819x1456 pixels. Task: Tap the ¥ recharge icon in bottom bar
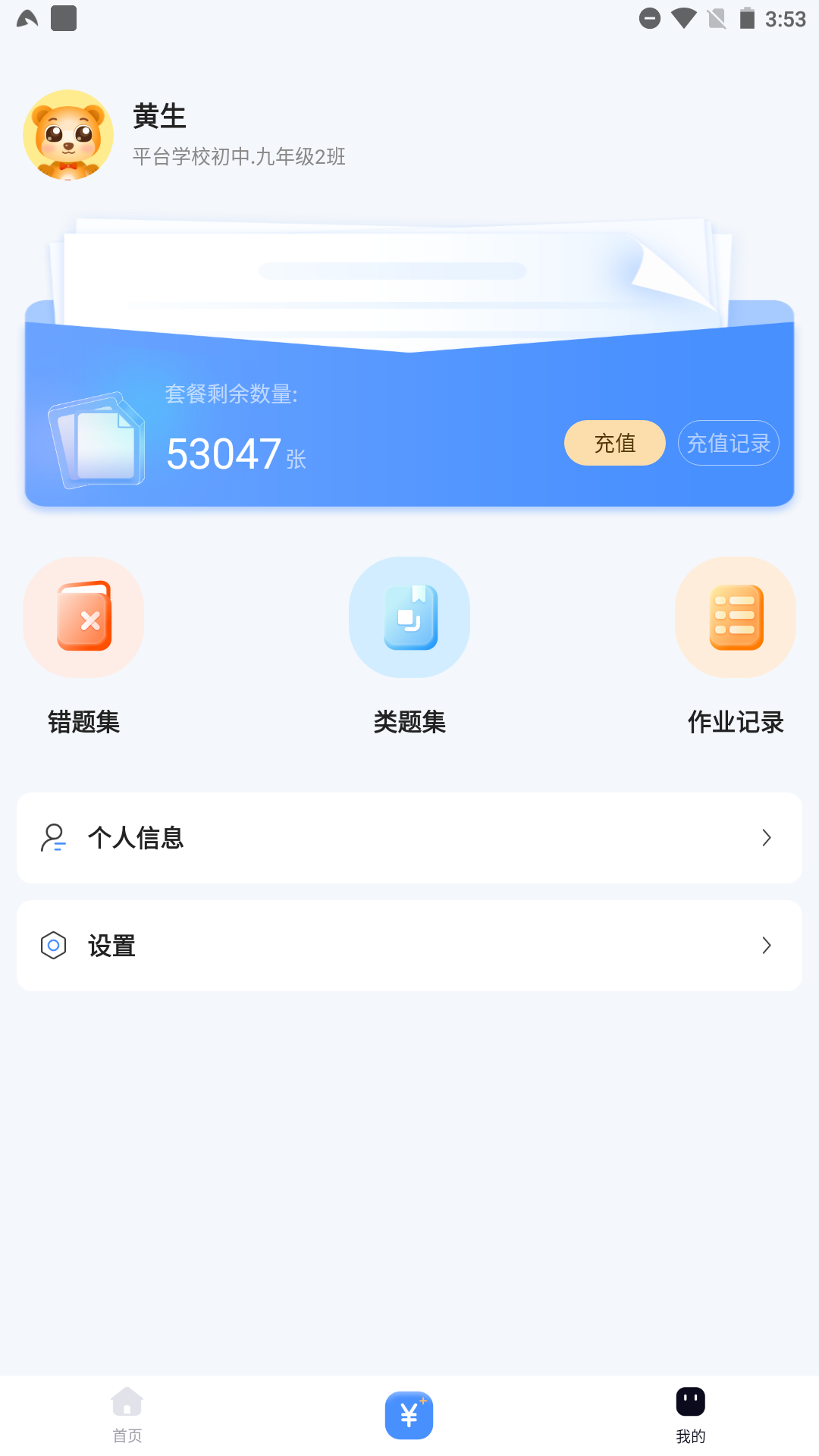[409, 1413]
